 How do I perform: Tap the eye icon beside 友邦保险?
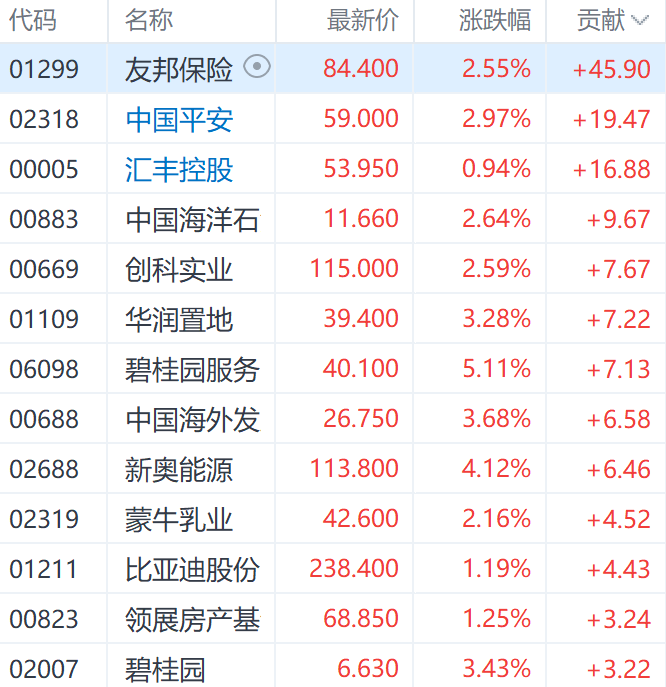[258, 67]
